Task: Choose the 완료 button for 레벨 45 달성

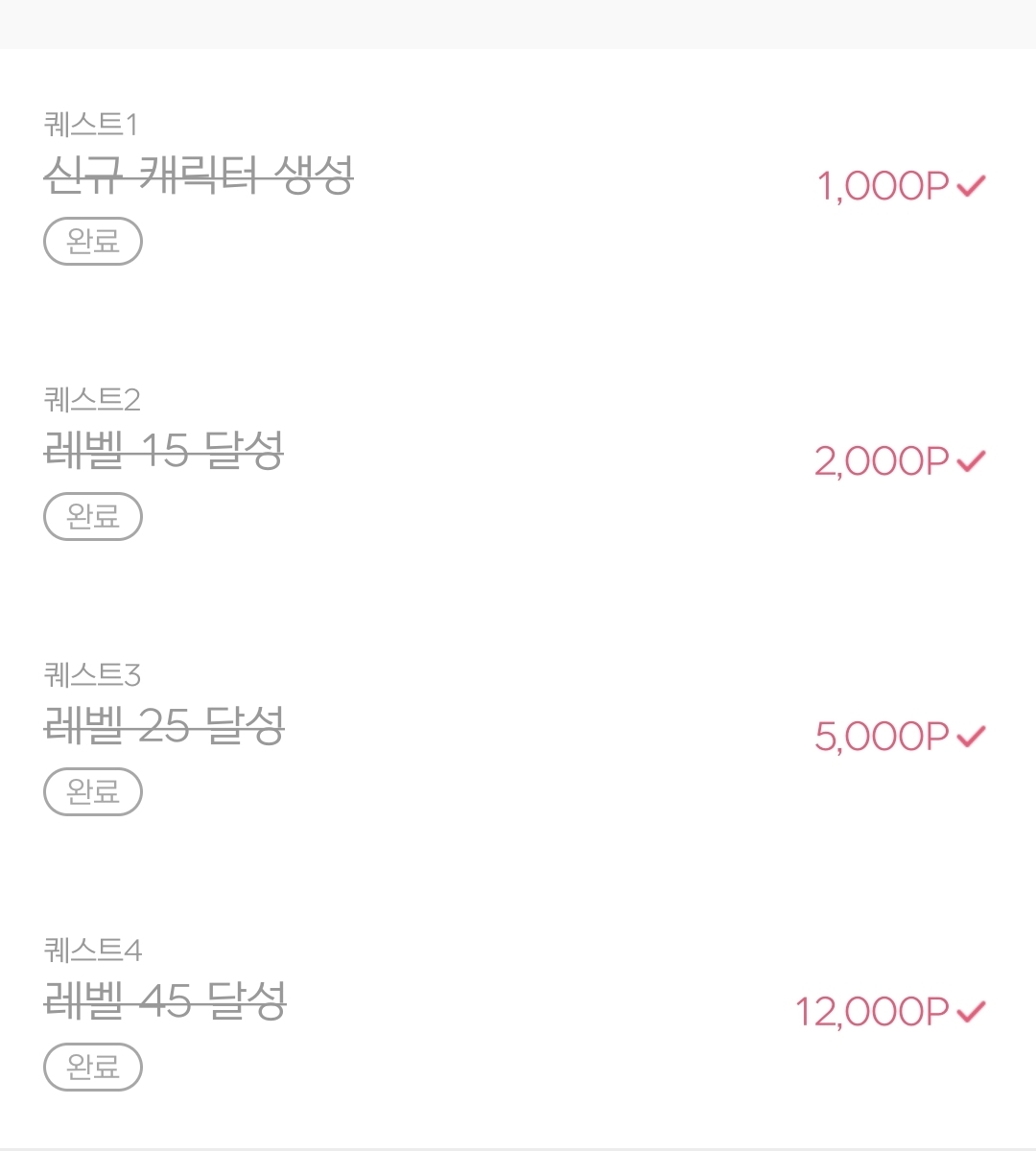Action: (93, 1067)
